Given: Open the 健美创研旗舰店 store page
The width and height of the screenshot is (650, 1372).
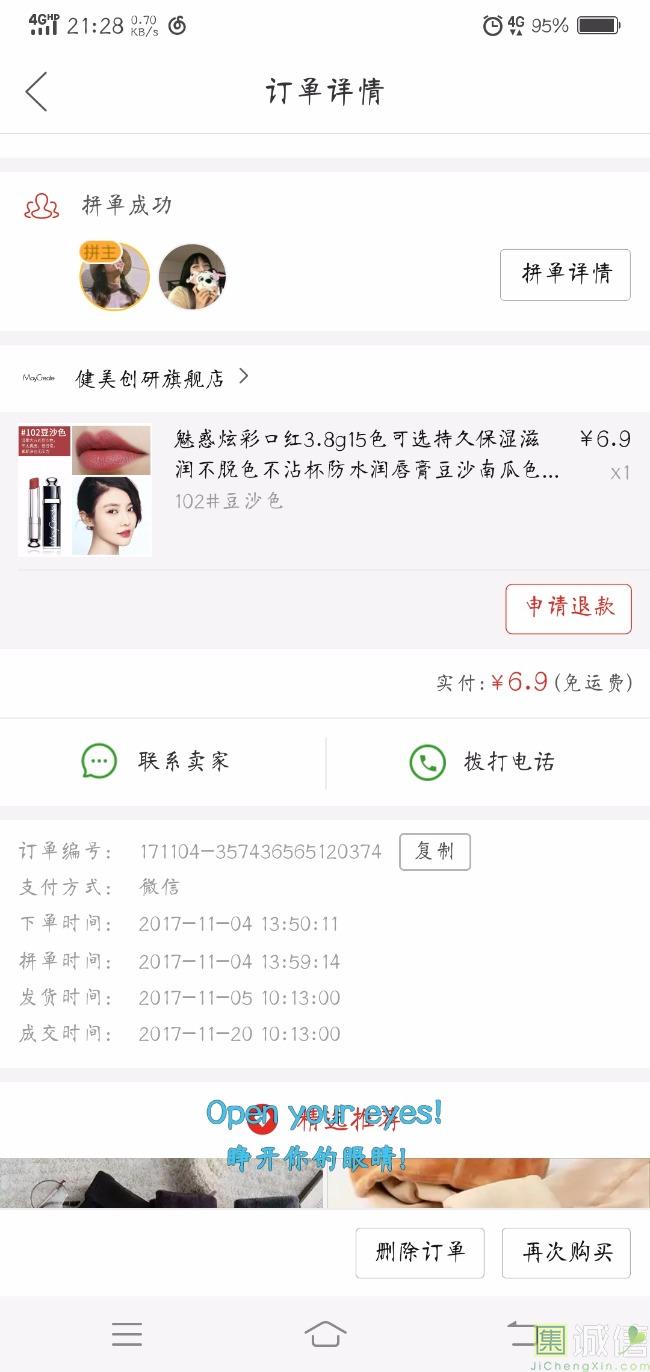Looking at the screenshot, I should coord(150,379).
